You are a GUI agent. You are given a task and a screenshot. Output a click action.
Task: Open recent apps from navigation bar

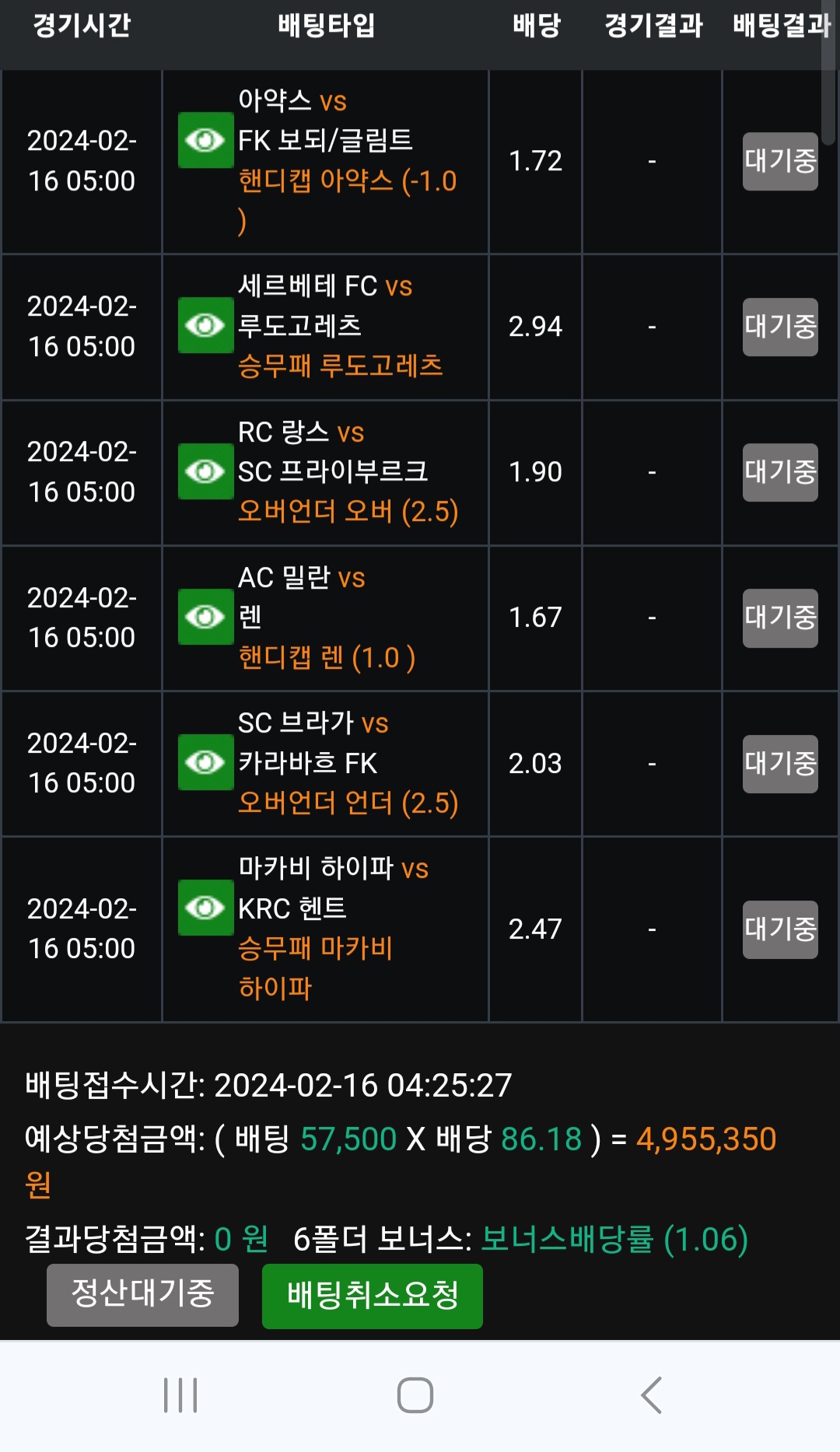pos(180,1394)
